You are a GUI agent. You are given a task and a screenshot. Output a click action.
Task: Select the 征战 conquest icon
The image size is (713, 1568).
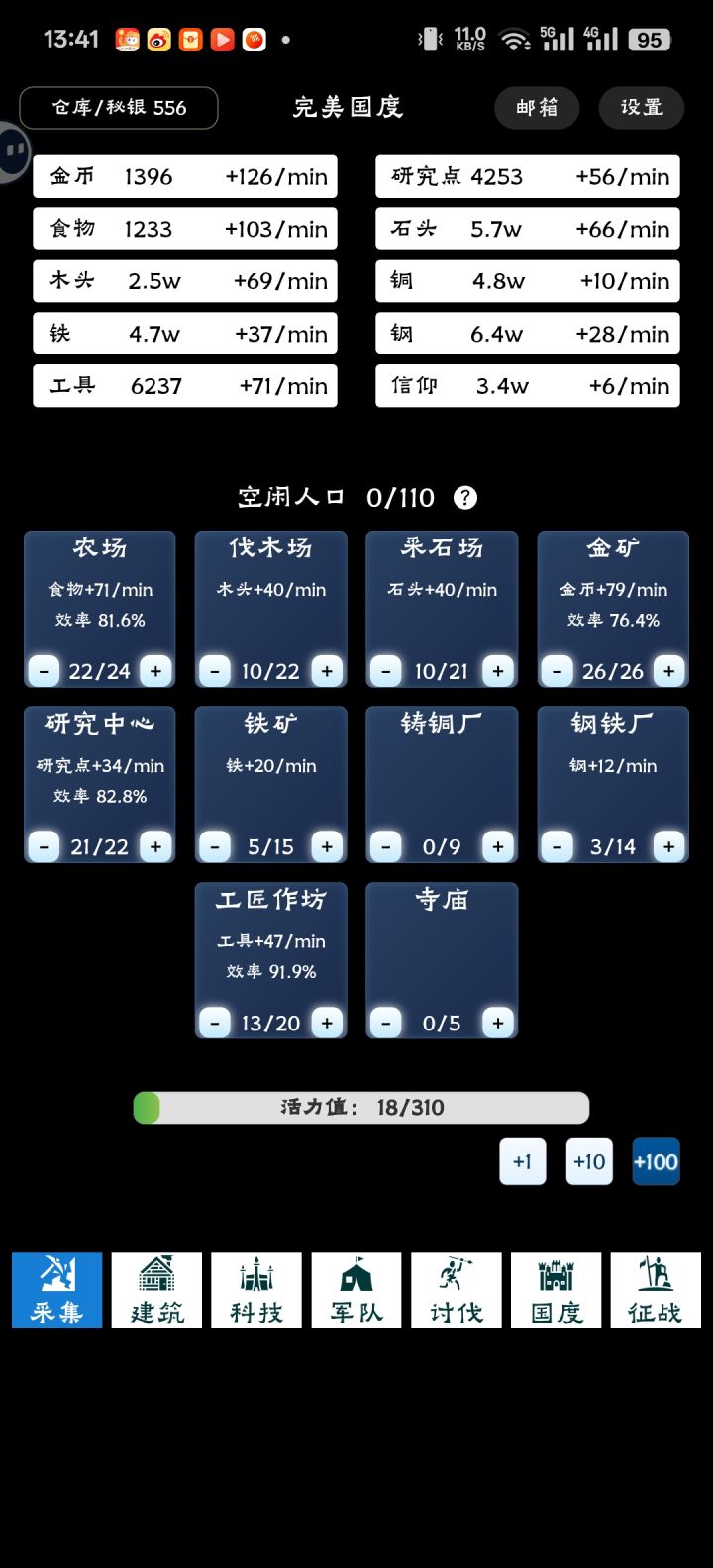tap(656, 1290)
